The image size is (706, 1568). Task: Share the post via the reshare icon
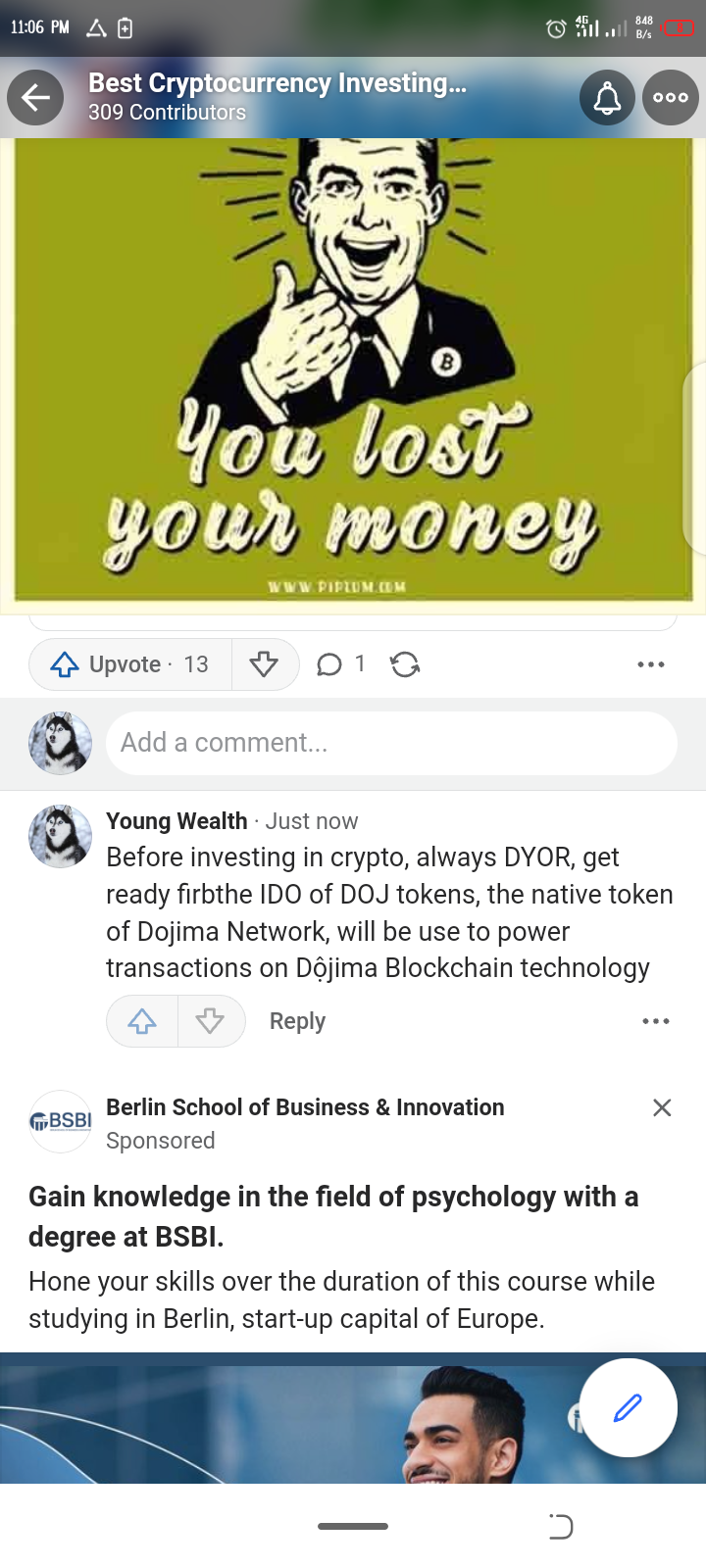click(405, 664)
